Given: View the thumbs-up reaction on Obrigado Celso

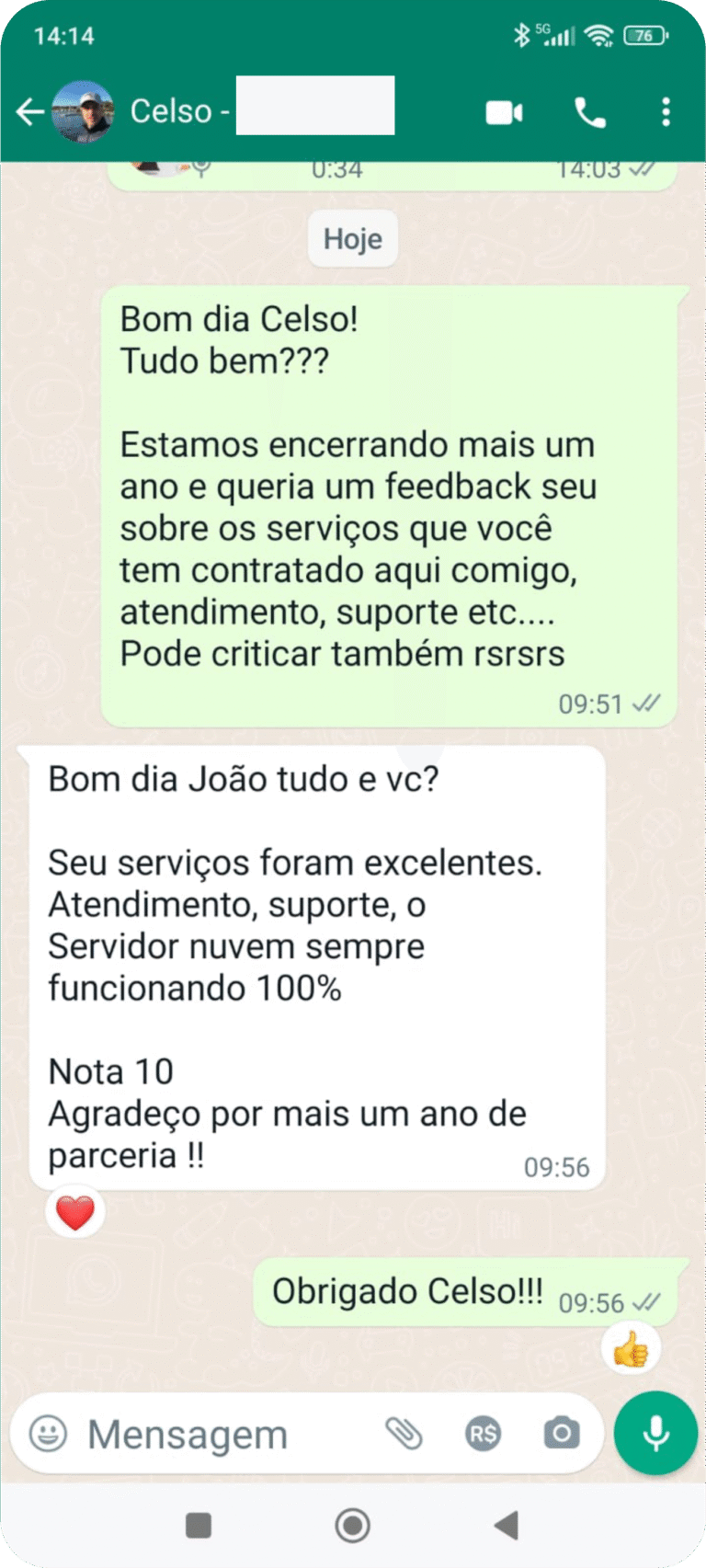Looking at the screenshot, I should pyautogui.click(x=631, y=1349).
